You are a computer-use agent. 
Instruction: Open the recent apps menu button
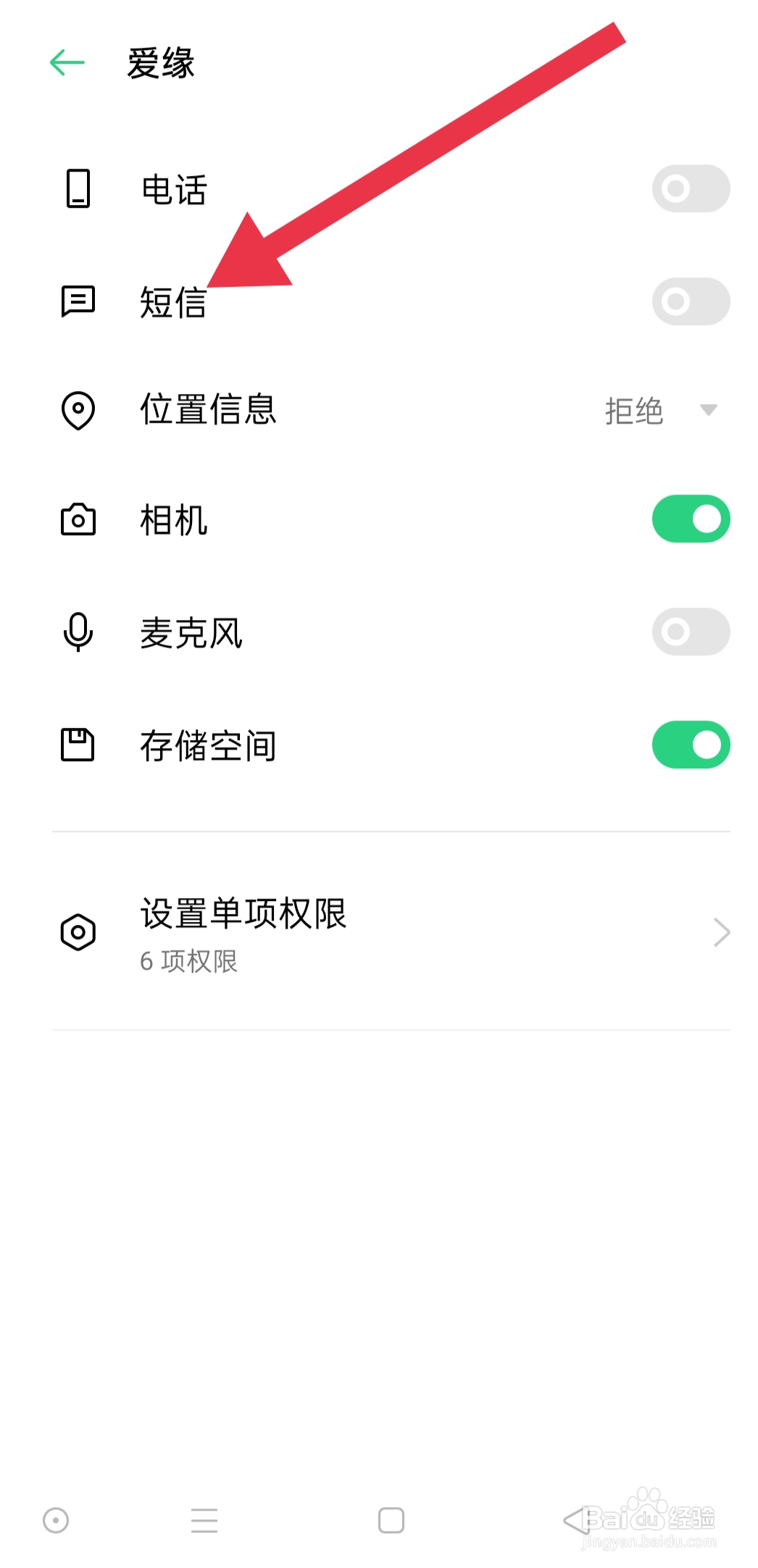point(204,1520)
